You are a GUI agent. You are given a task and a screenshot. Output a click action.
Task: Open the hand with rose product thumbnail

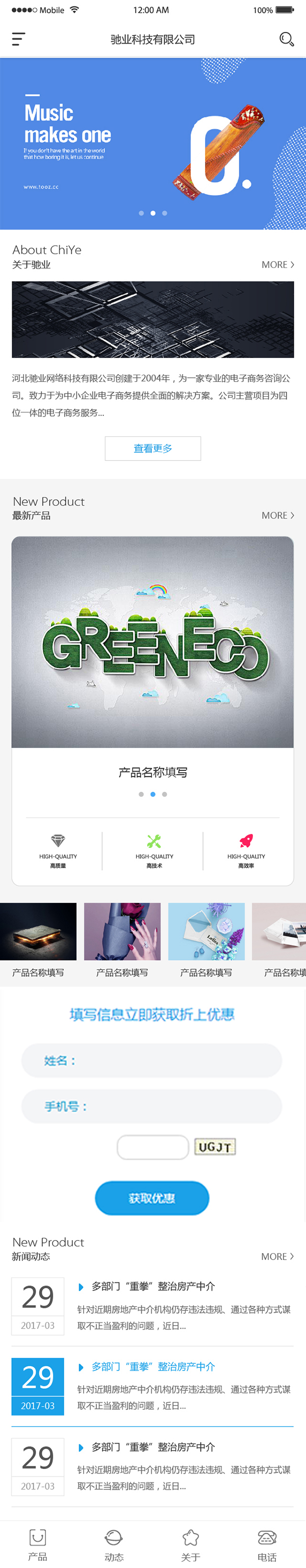(122, 932)
